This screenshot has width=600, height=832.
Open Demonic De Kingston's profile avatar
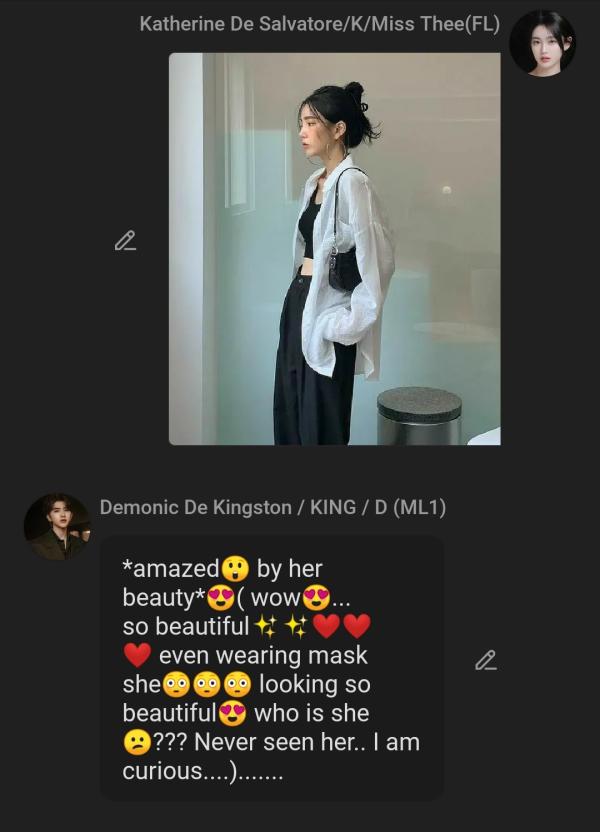[57, 526]
